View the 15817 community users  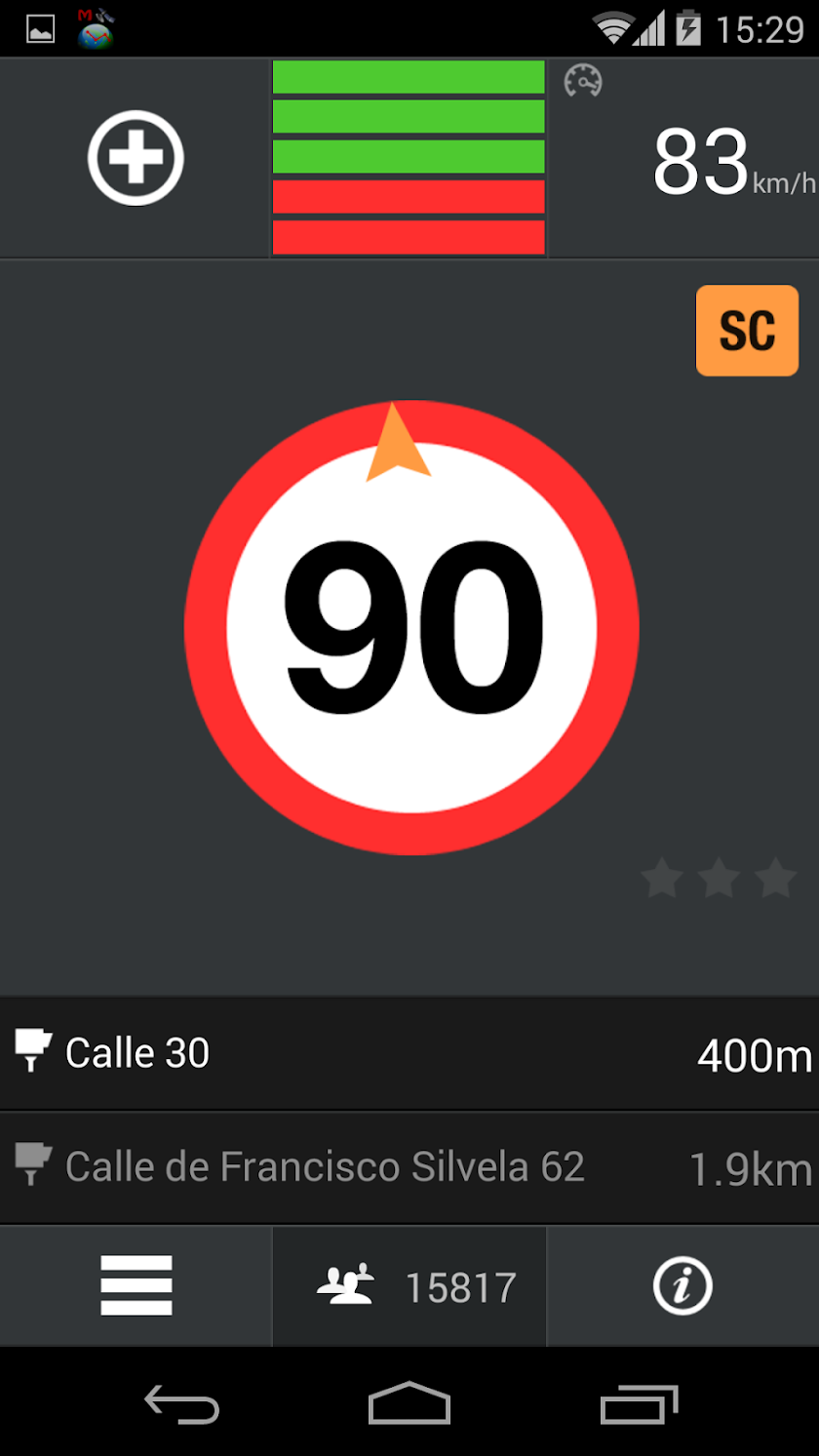409,1286
